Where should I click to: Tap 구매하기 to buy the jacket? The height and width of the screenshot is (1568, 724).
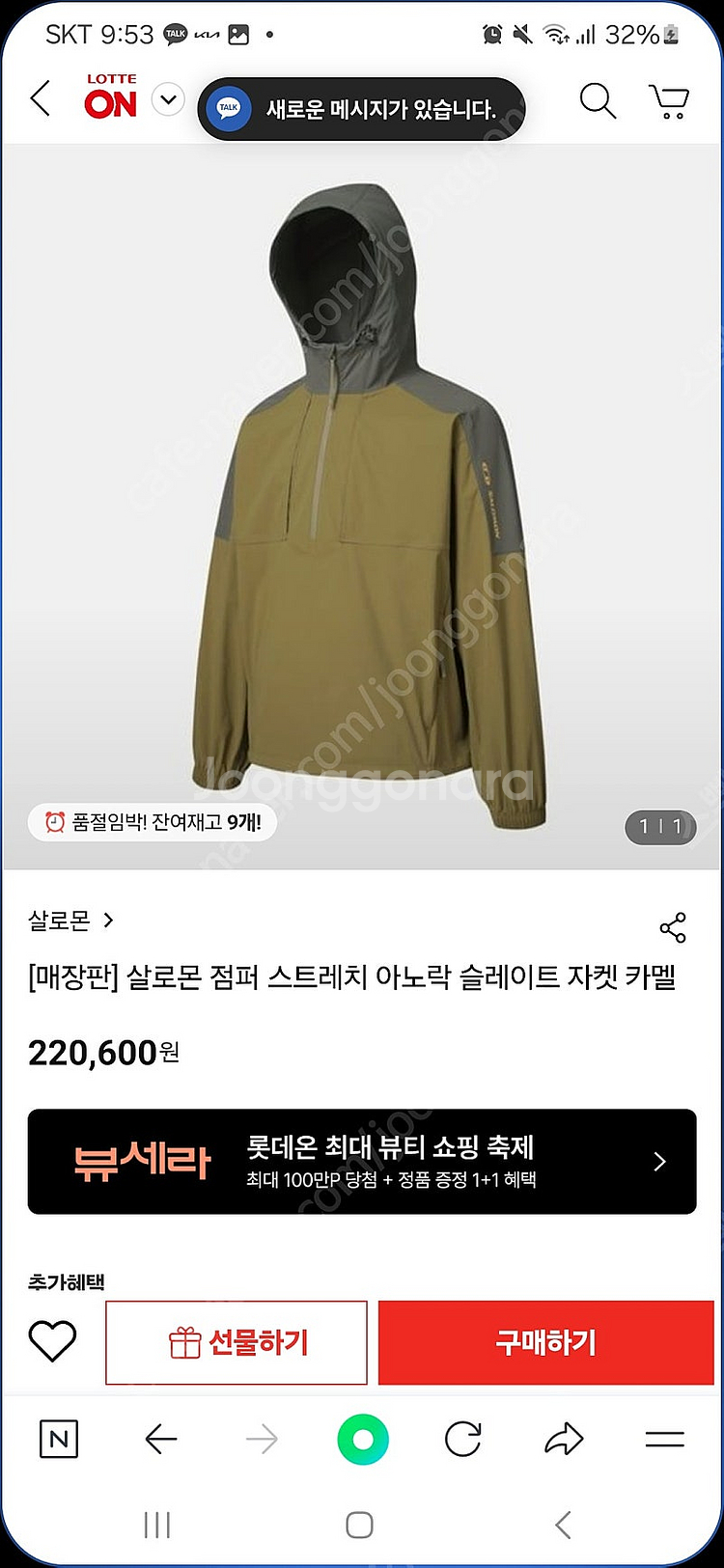[x=545, y=1342]
